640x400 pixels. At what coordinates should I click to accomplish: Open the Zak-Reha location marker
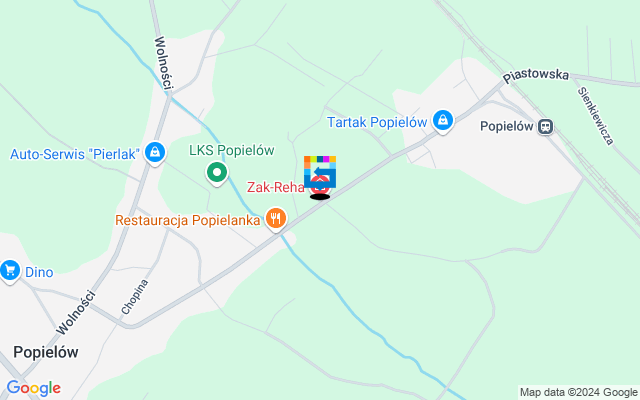(320, 185)
